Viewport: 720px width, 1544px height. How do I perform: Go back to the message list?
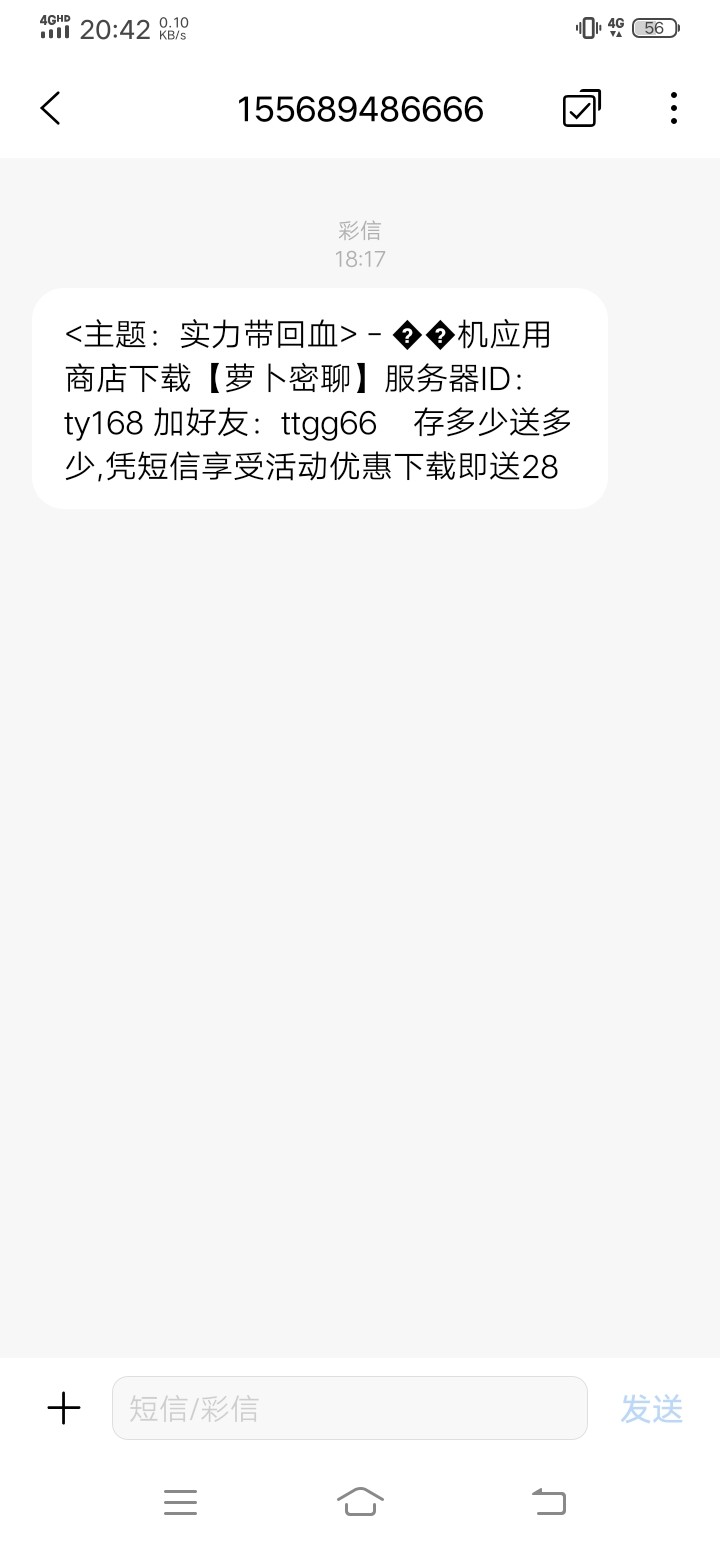pyautogui.click(x=51, y=108)
